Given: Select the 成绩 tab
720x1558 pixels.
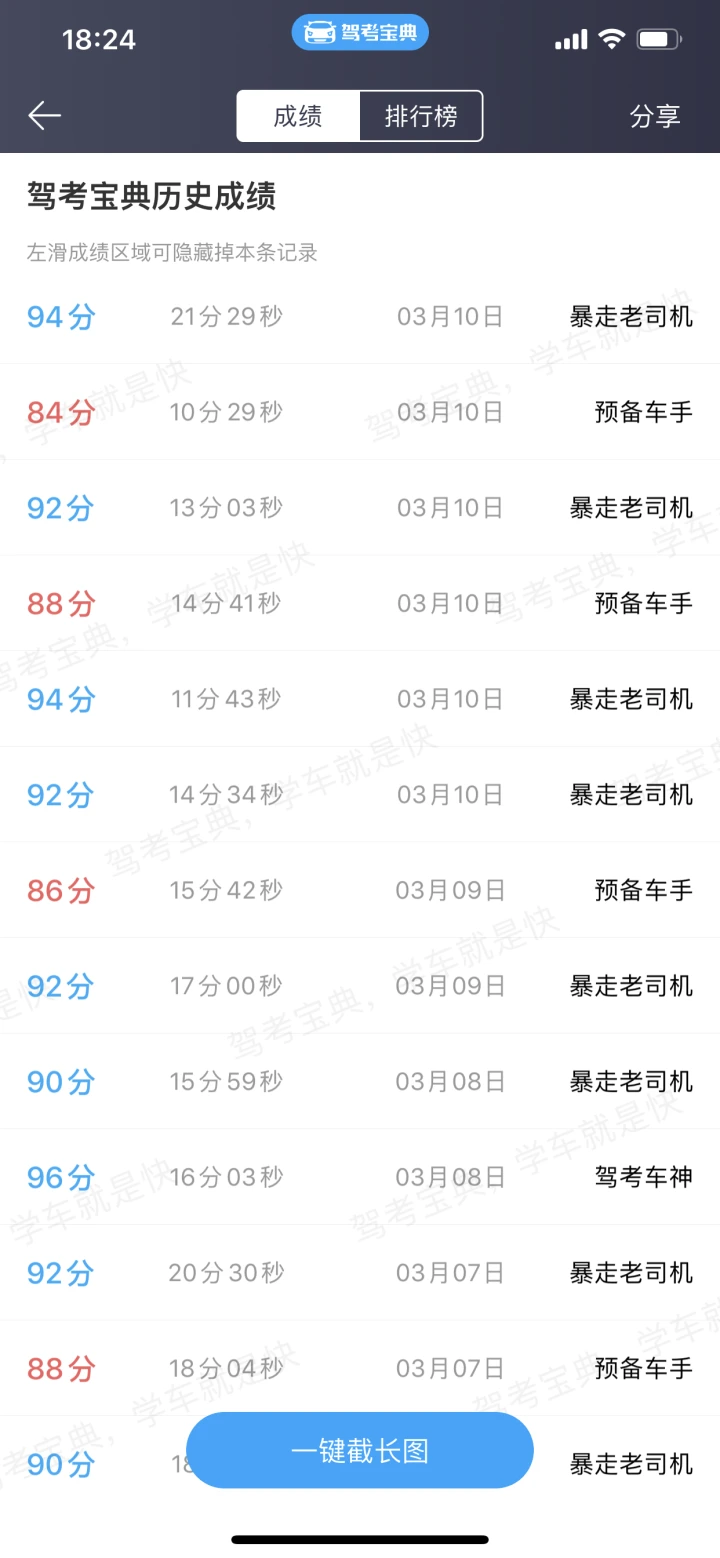Looking at the screenshot, I should [298, 116].
